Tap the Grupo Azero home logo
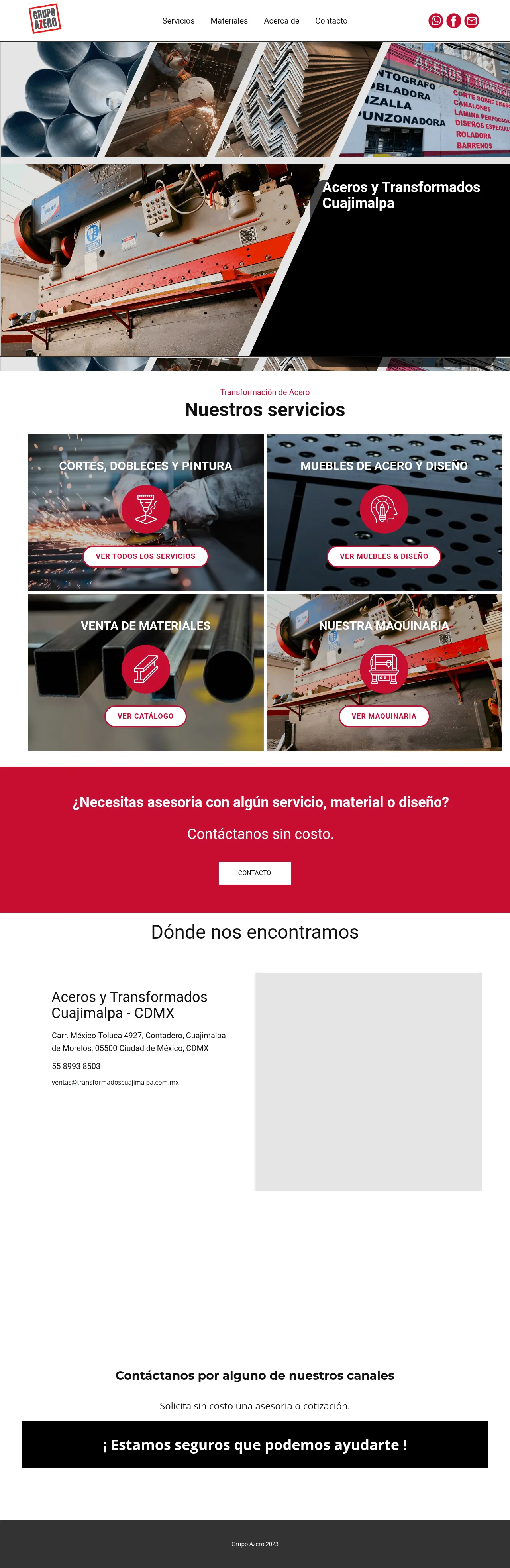The width and height of the screenshot is (510, 1568). click(x=45, y=19)
